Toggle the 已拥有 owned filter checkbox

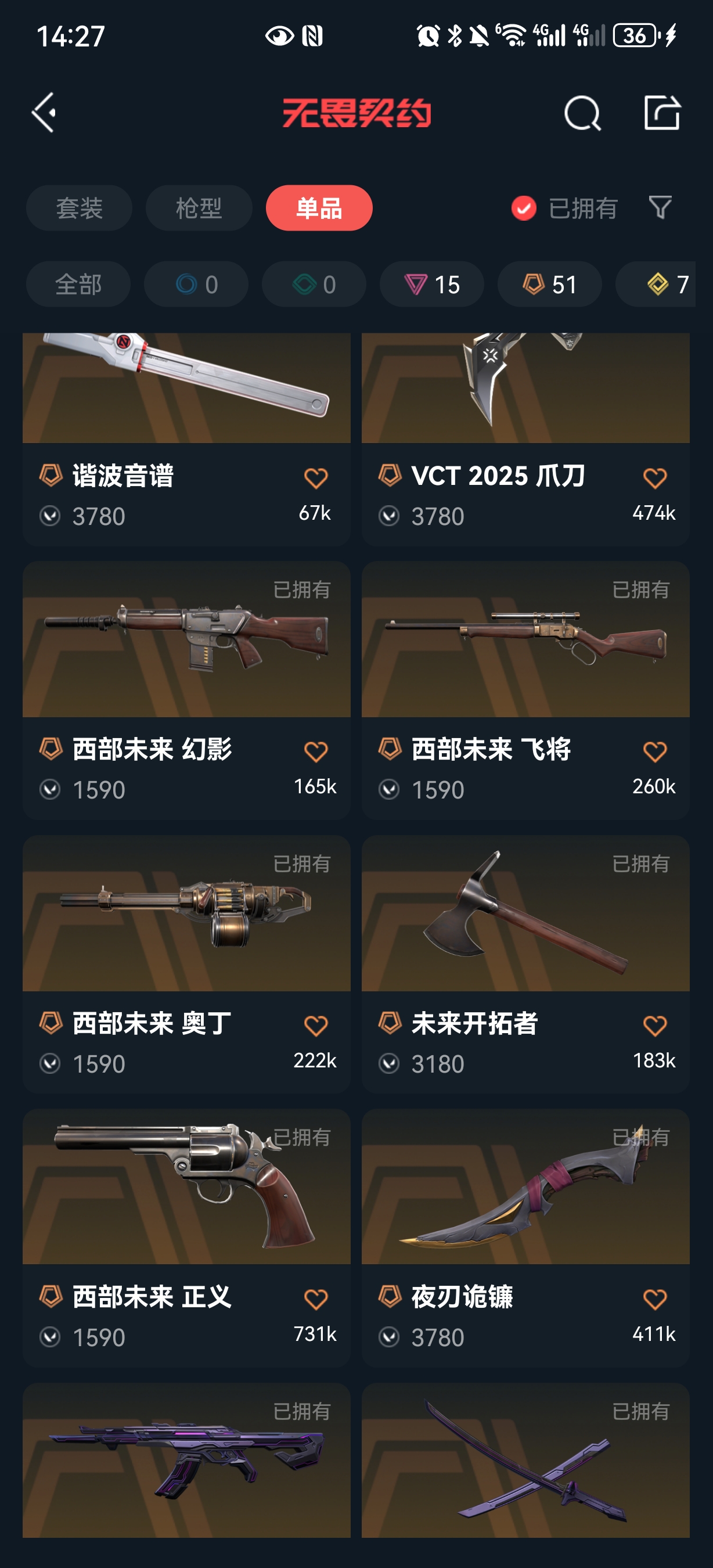pyautogui.click(x=524, y=208)
